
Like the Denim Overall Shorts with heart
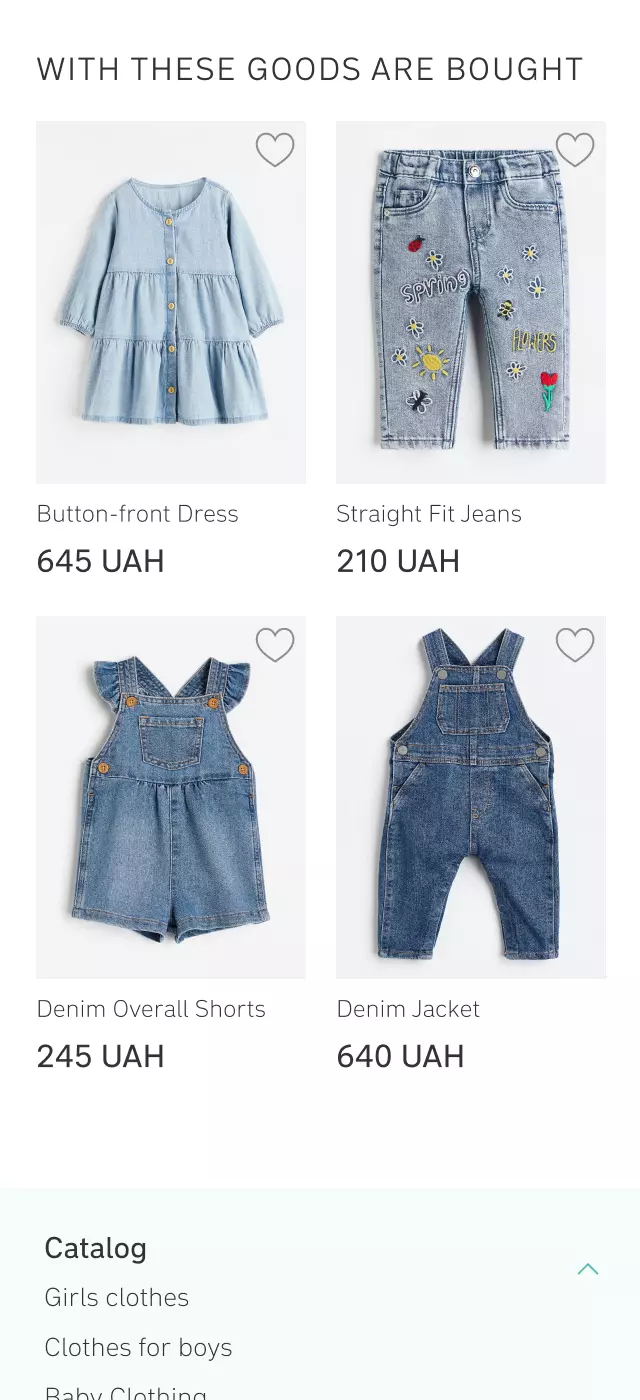275,645
